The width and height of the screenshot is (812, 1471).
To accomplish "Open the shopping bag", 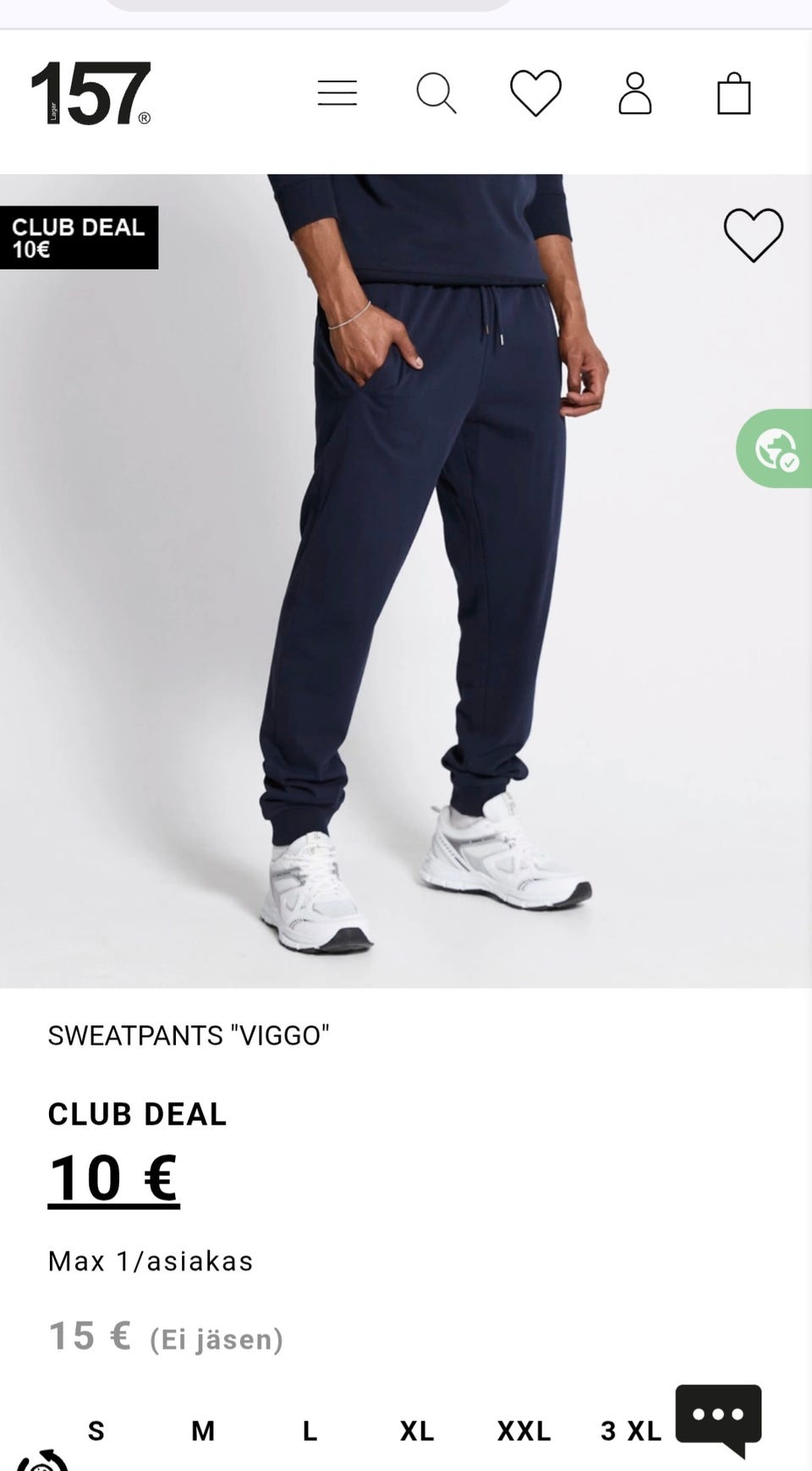I will (734, 93).
